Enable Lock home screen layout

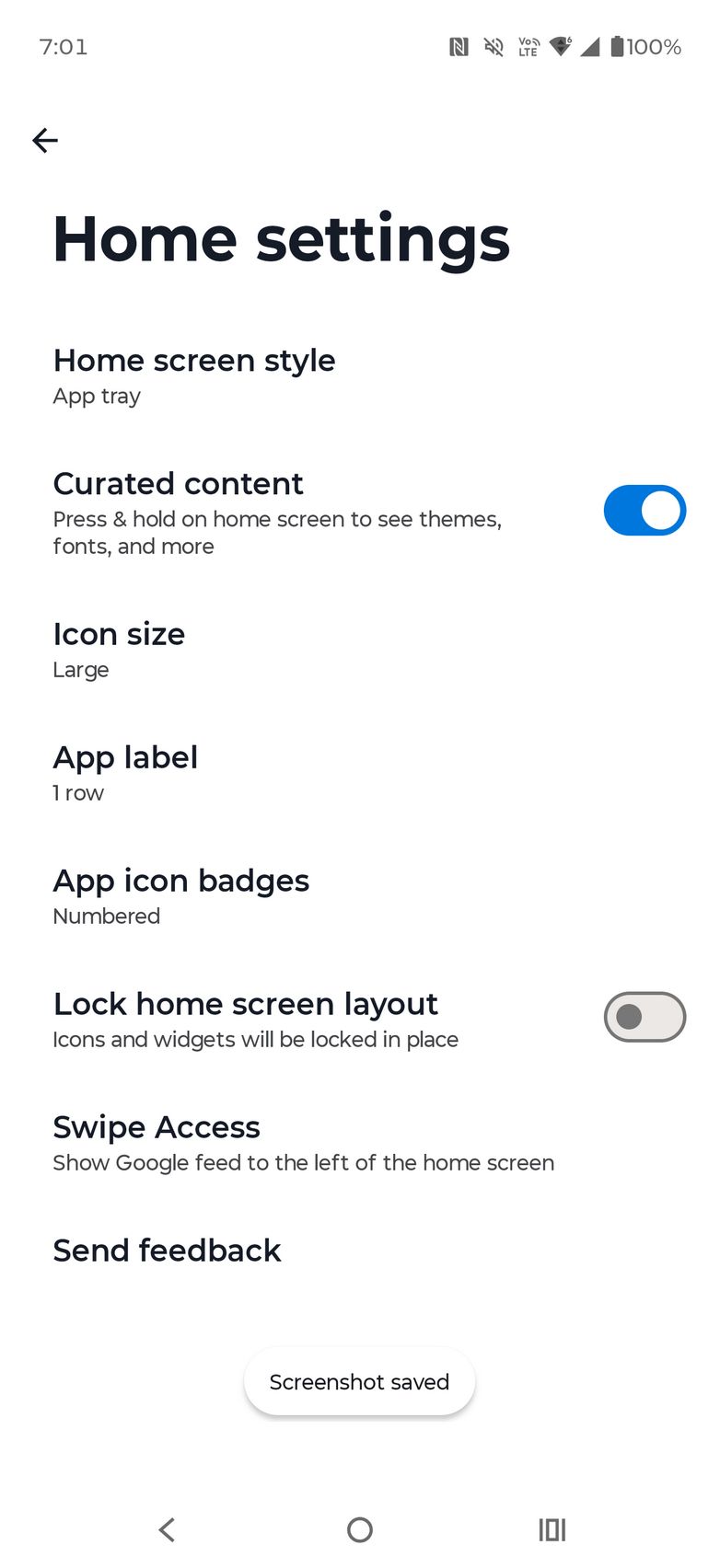tap(644, 1017)
